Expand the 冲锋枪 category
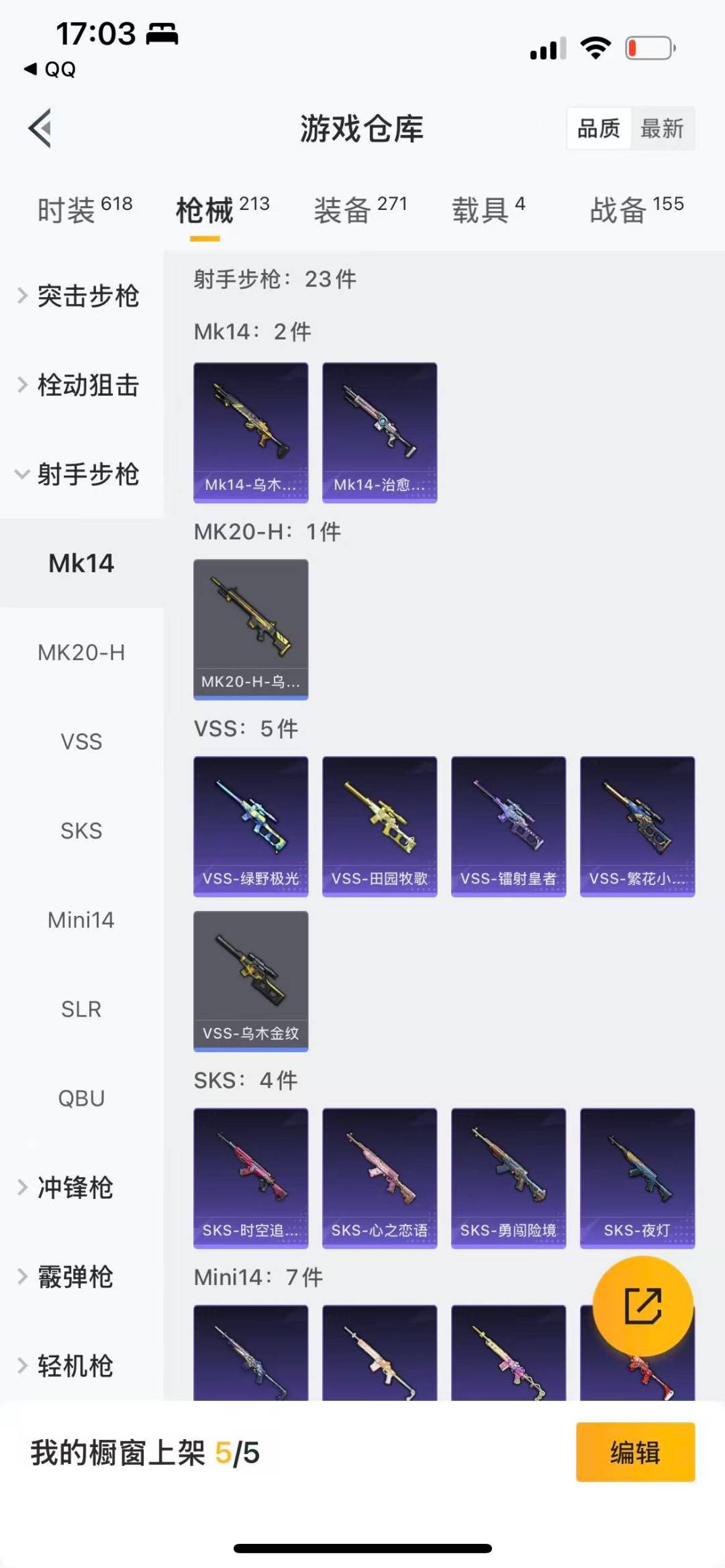 [x=74, y=1188]
